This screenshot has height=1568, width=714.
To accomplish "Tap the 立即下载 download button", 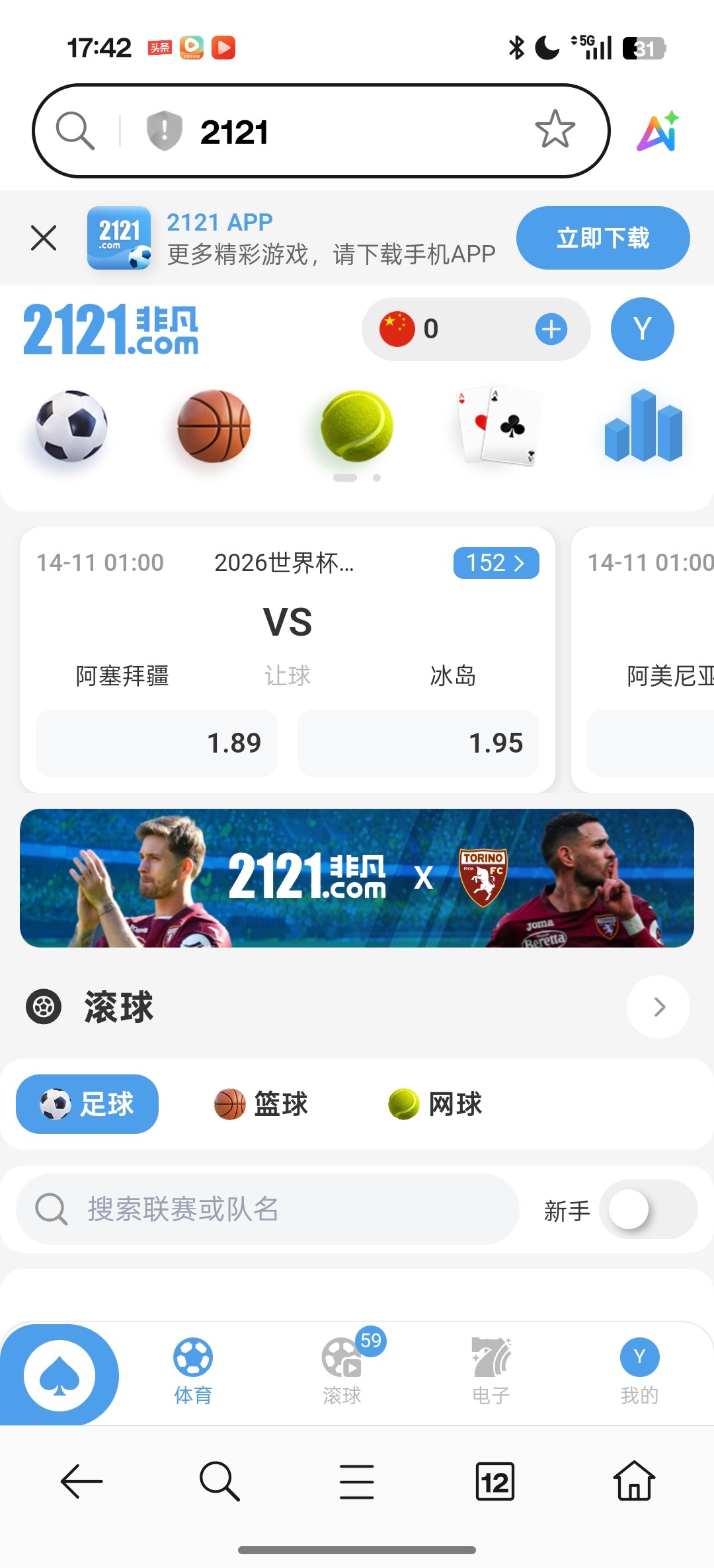I will 602,238.
